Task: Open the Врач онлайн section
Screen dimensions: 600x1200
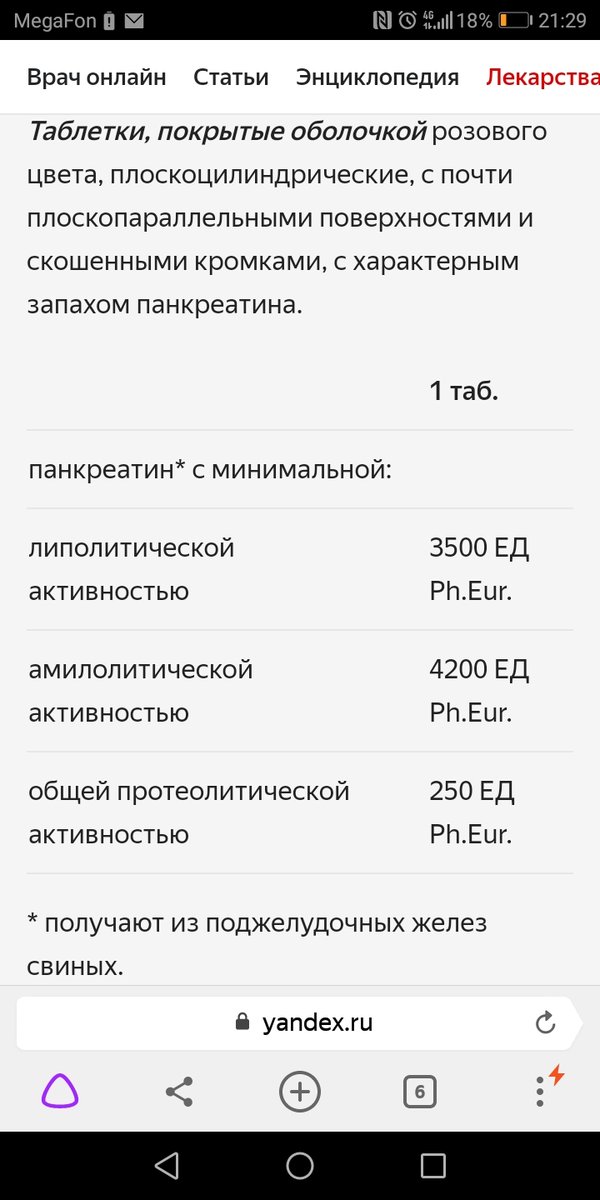Action: point(97,77)
